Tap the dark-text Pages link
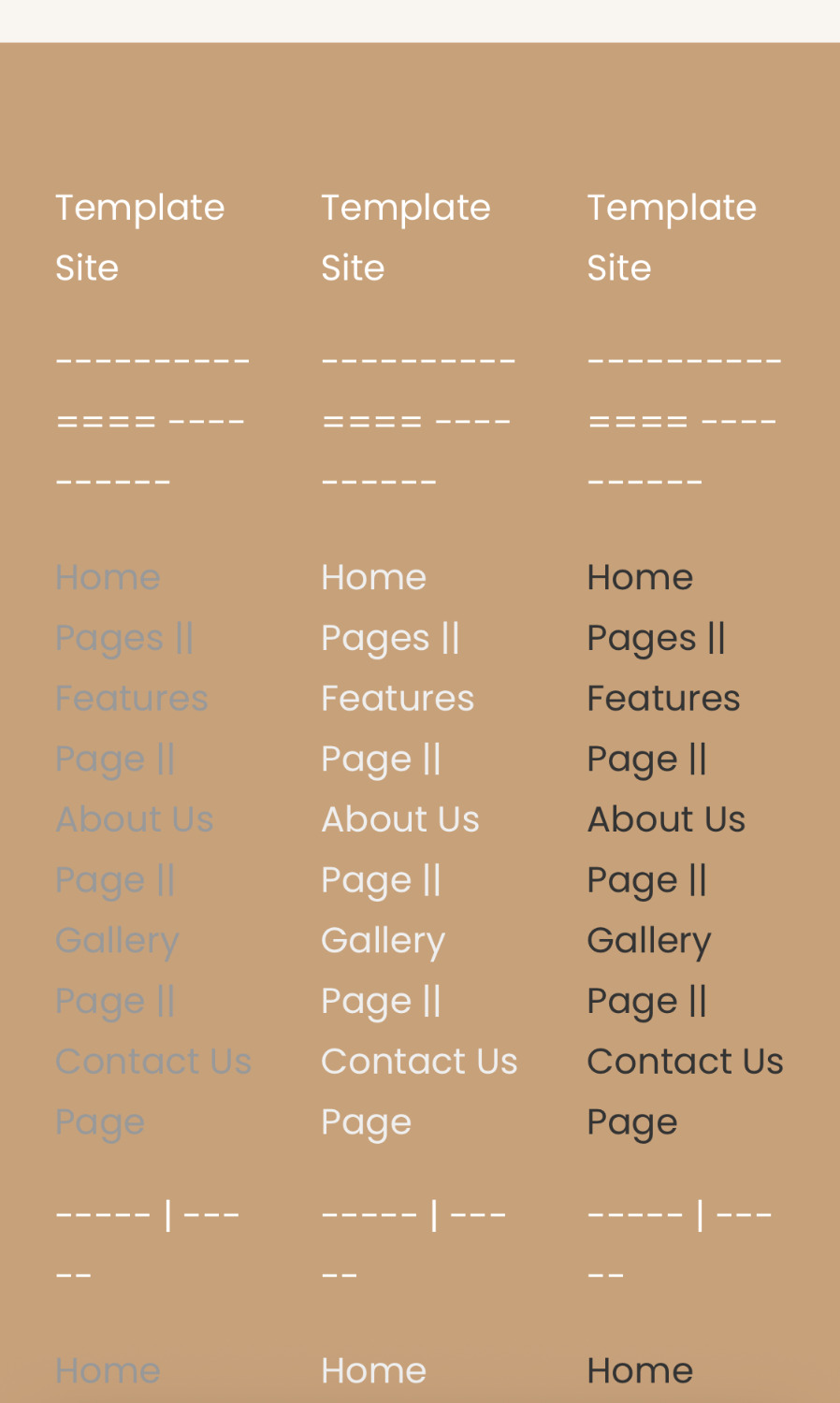The width and height of the screenshot is (840, 1403). 641,638
